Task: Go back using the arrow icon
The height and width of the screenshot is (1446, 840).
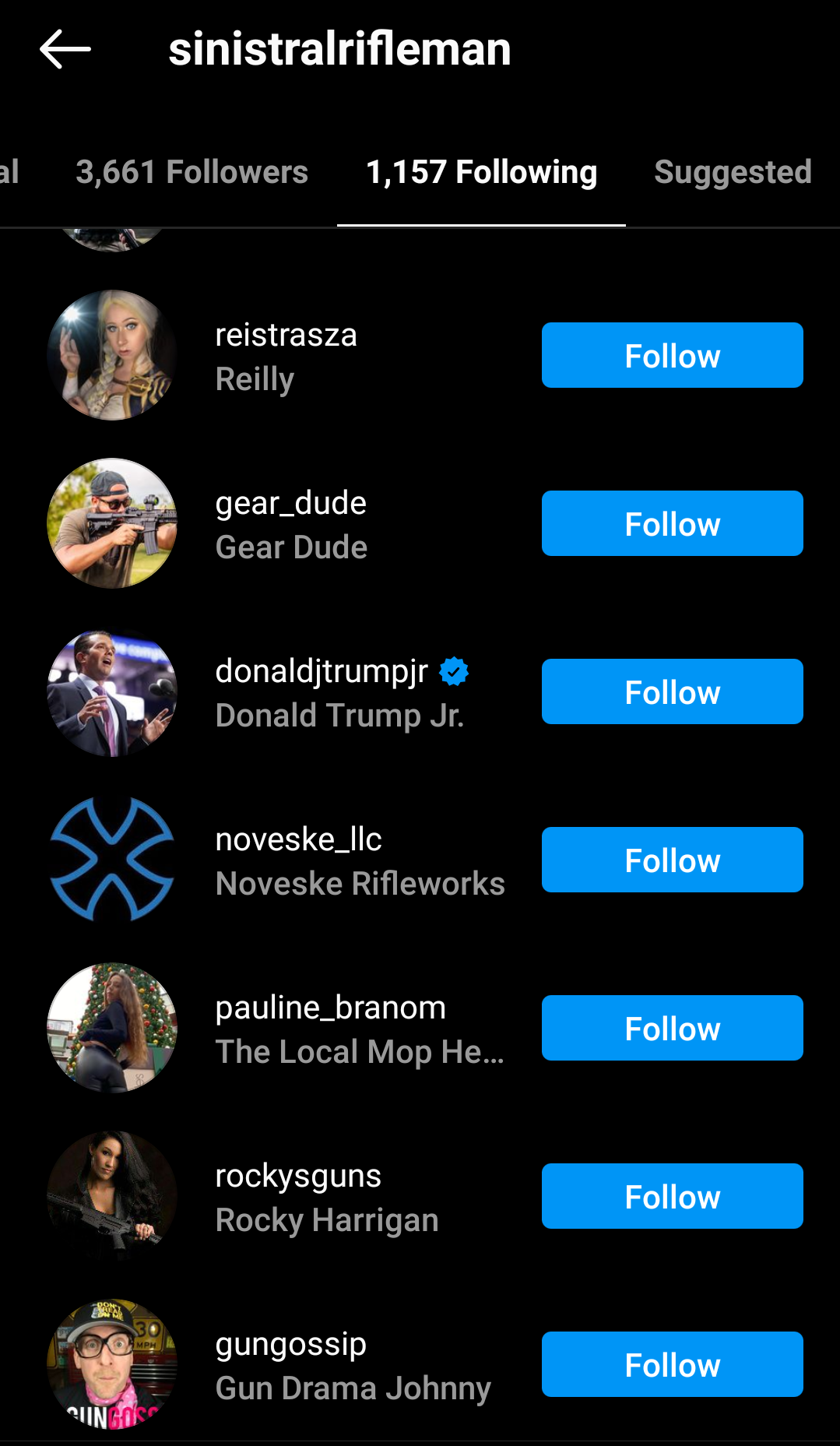Action: 65,49
